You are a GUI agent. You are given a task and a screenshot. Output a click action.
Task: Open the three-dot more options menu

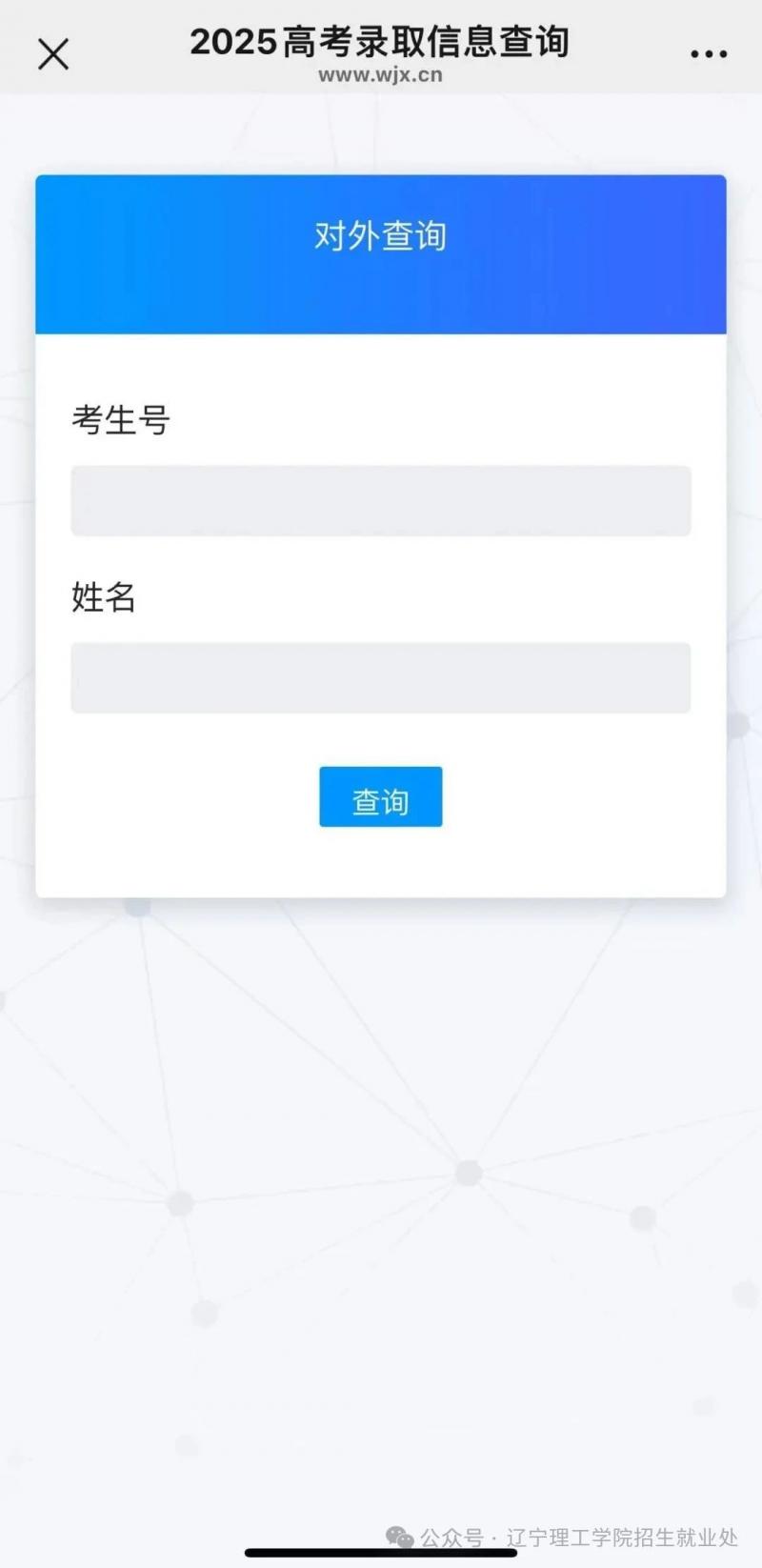click(x=709, y=54)
